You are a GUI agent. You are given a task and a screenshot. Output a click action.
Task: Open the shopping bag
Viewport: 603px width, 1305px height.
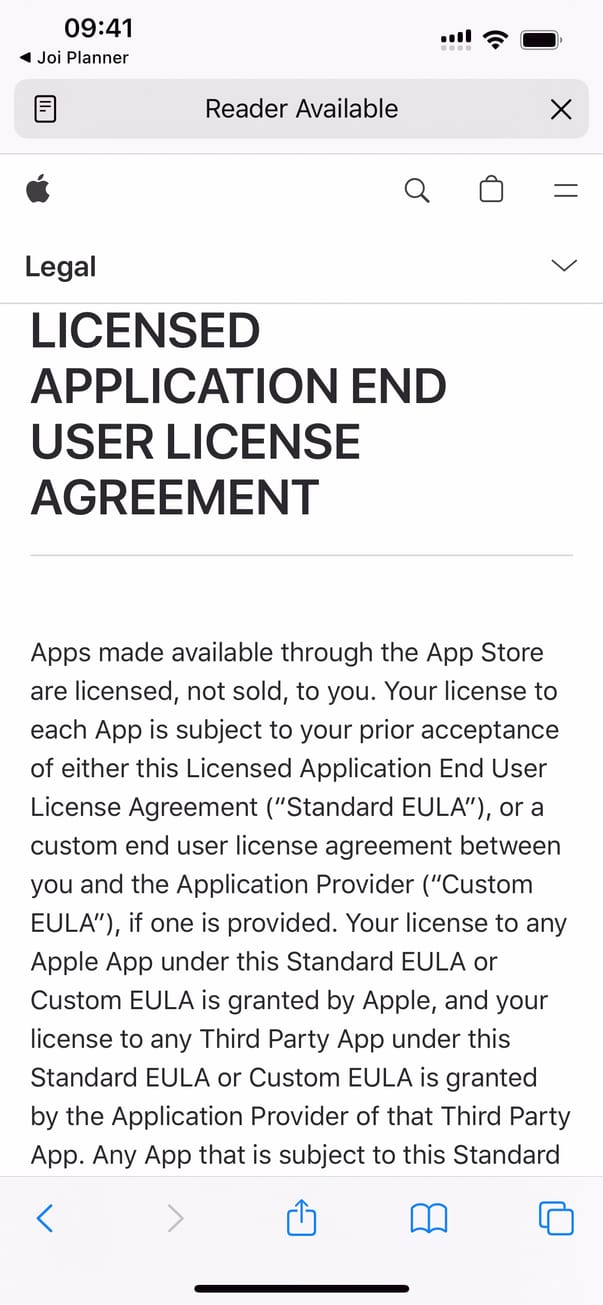coord(491,189)
